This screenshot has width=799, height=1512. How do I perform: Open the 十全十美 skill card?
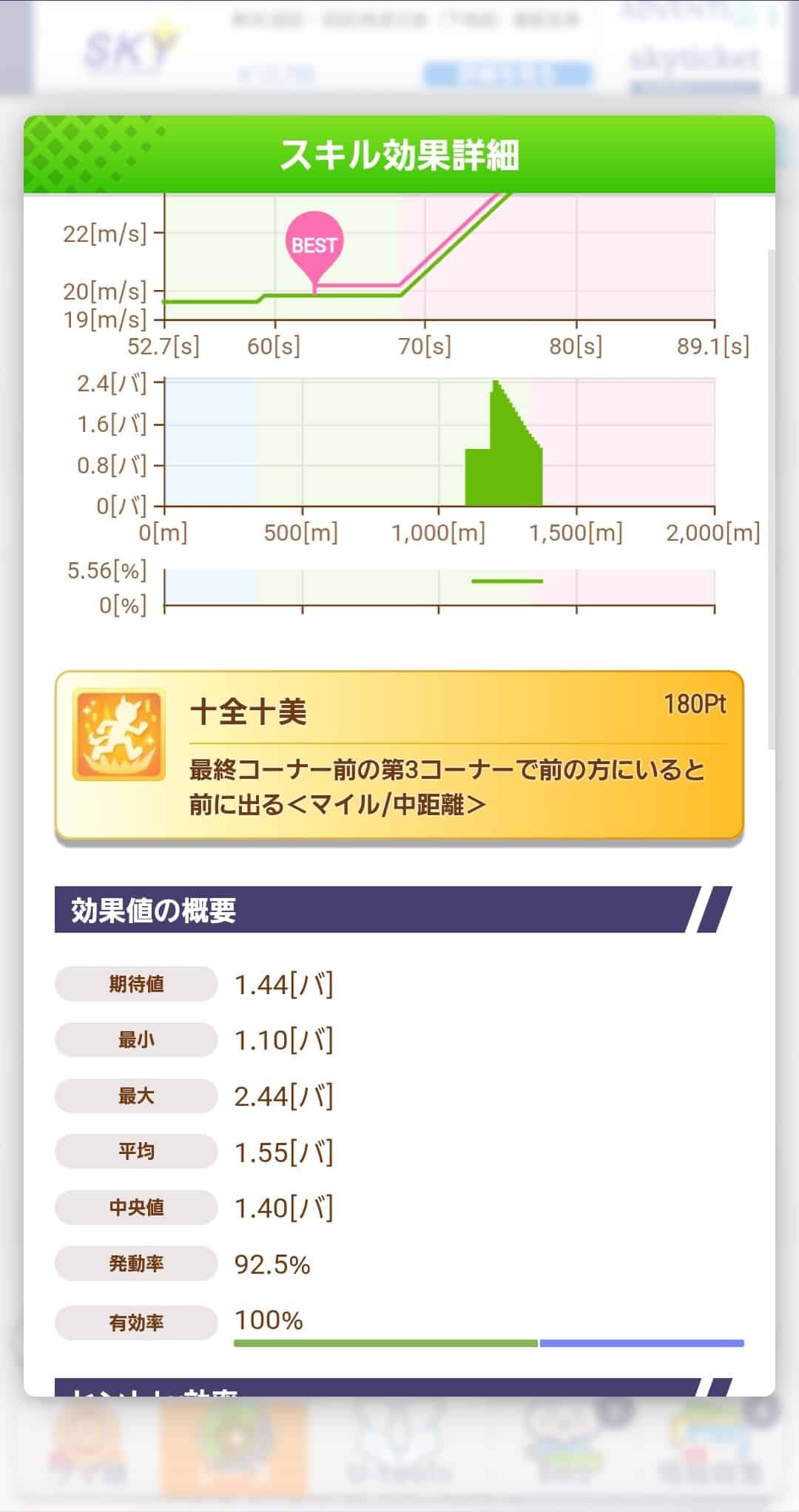click(x=399, y=755)
